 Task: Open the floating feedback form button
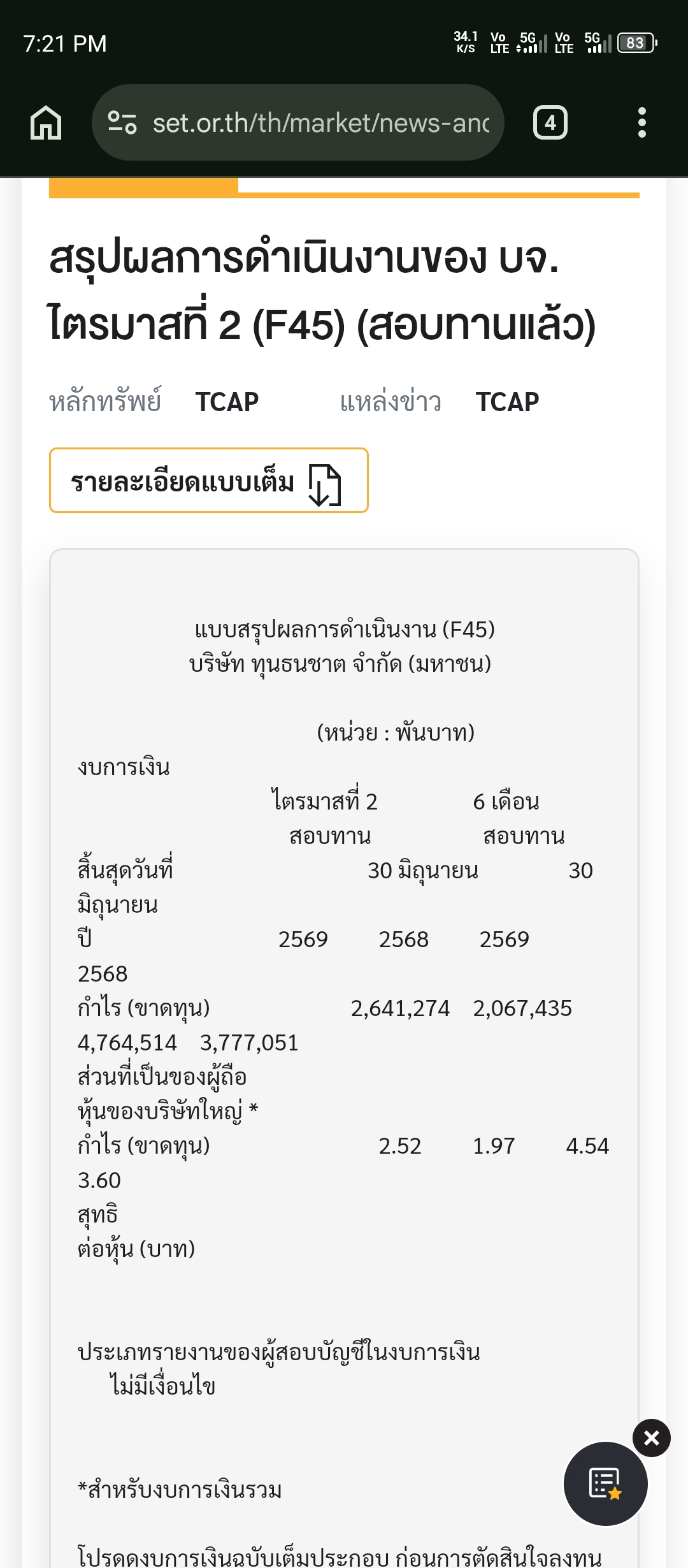tap(605, 1483)
